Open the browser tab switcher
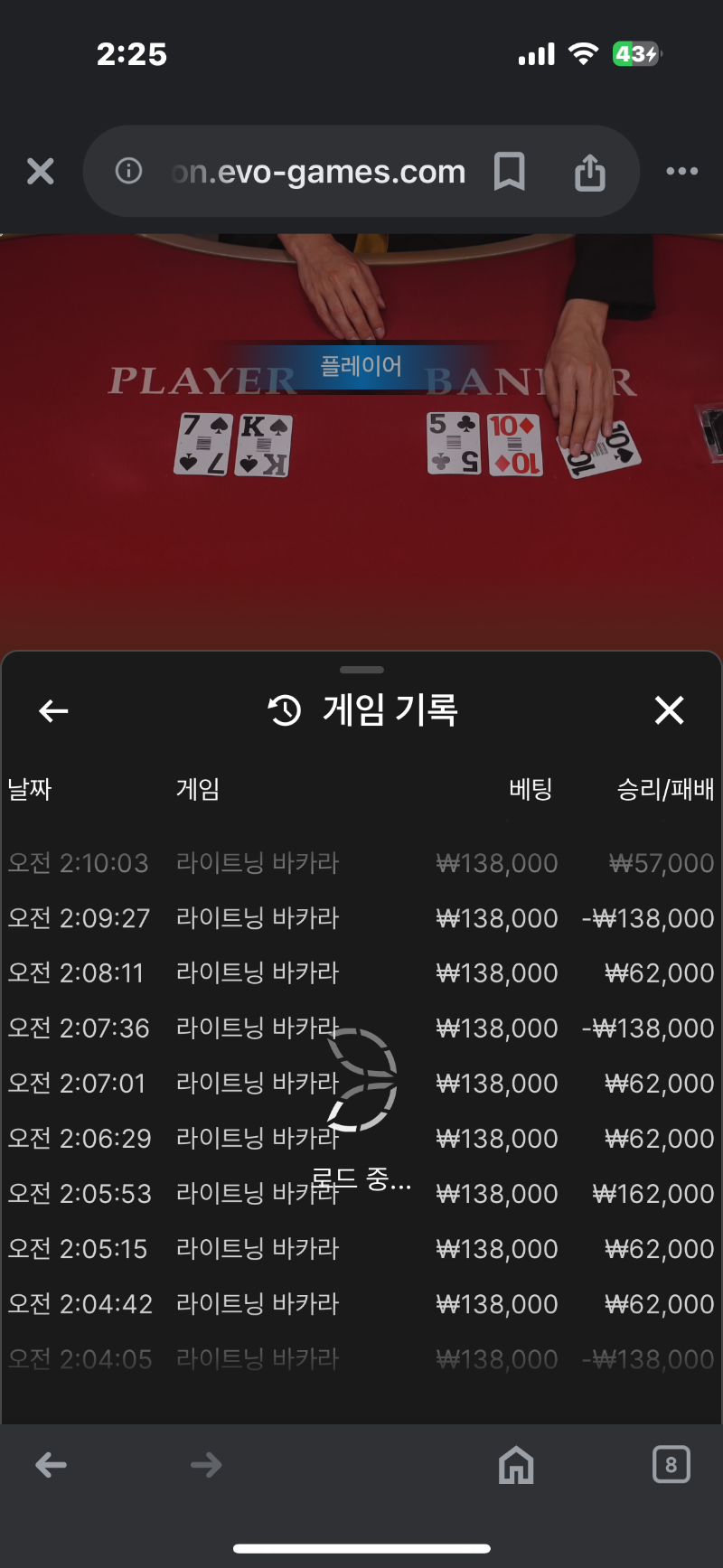The width and height of the screenshot is (723, 1568). 671,1465
